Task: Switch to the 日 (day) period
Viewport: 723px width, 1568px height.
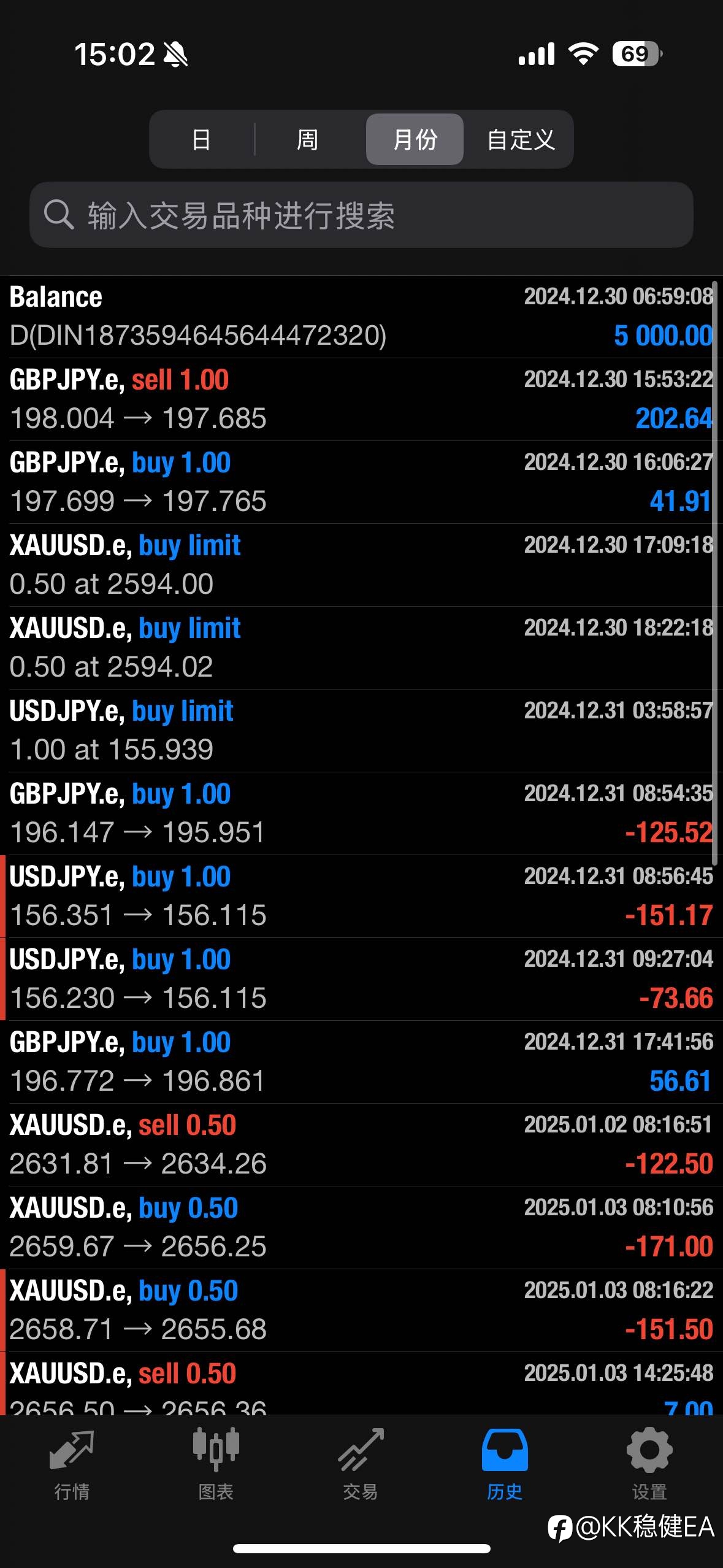Action: pos(201,140)
